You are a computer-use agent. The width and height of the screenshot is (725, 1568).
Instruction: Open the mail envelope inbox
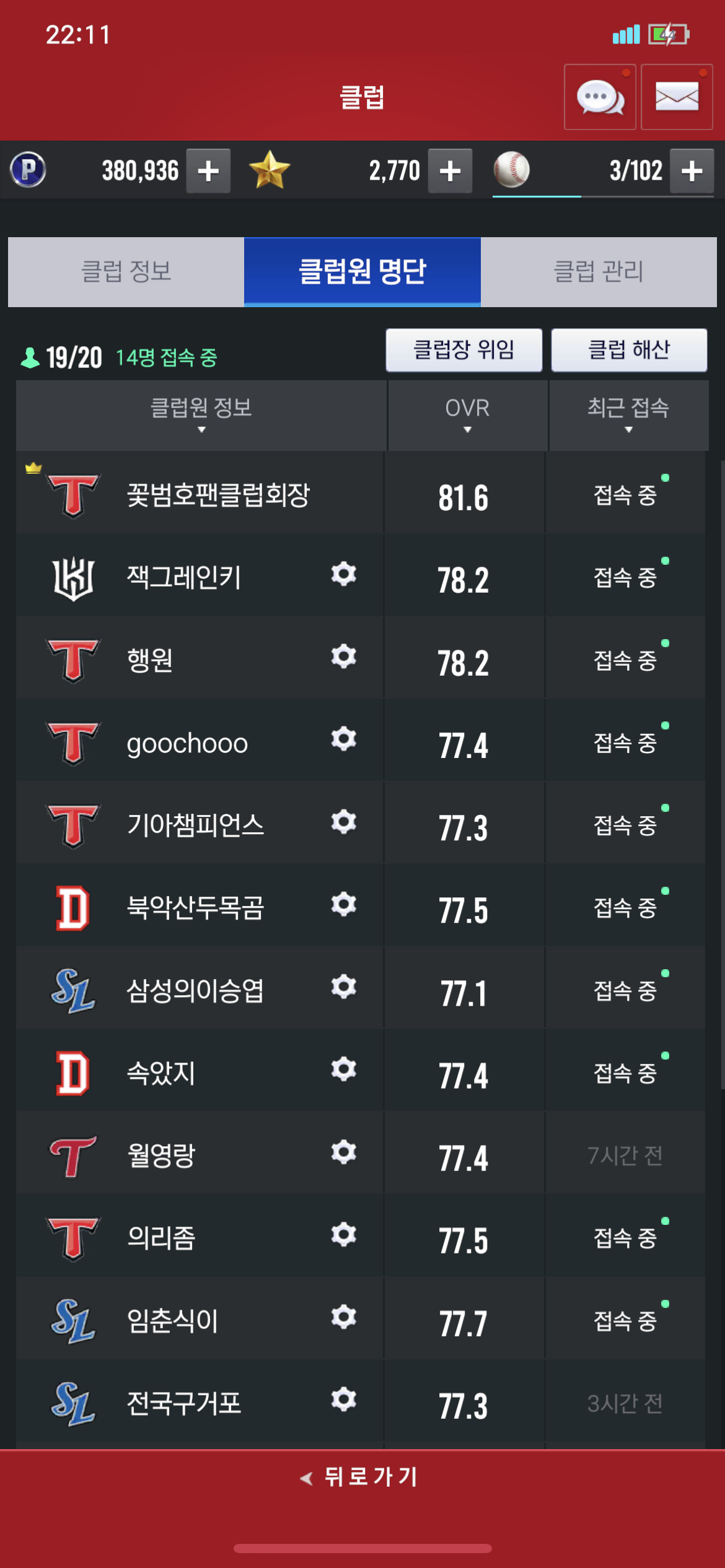pos(677,97)
